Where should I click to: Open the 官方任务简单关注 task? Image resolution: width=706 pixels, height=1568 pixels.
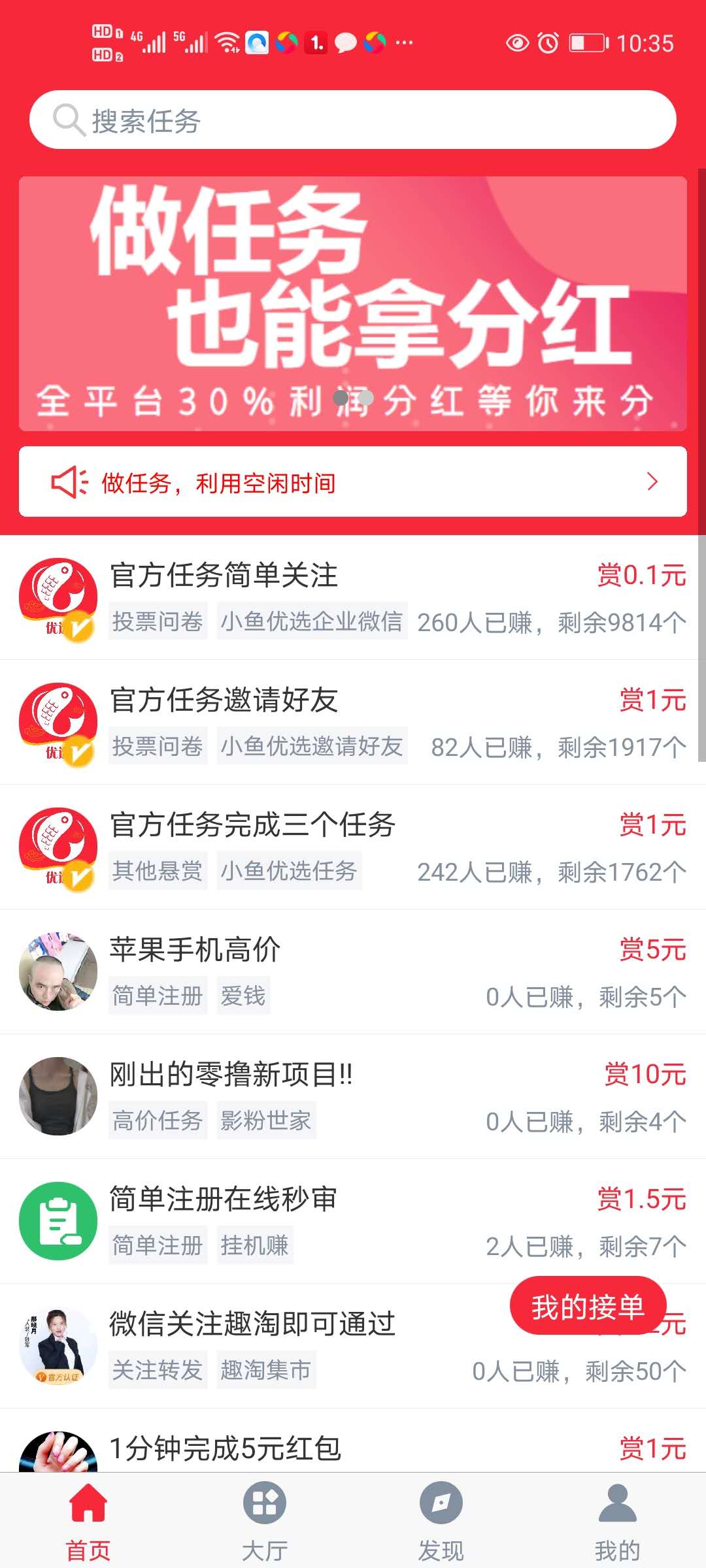353,597
